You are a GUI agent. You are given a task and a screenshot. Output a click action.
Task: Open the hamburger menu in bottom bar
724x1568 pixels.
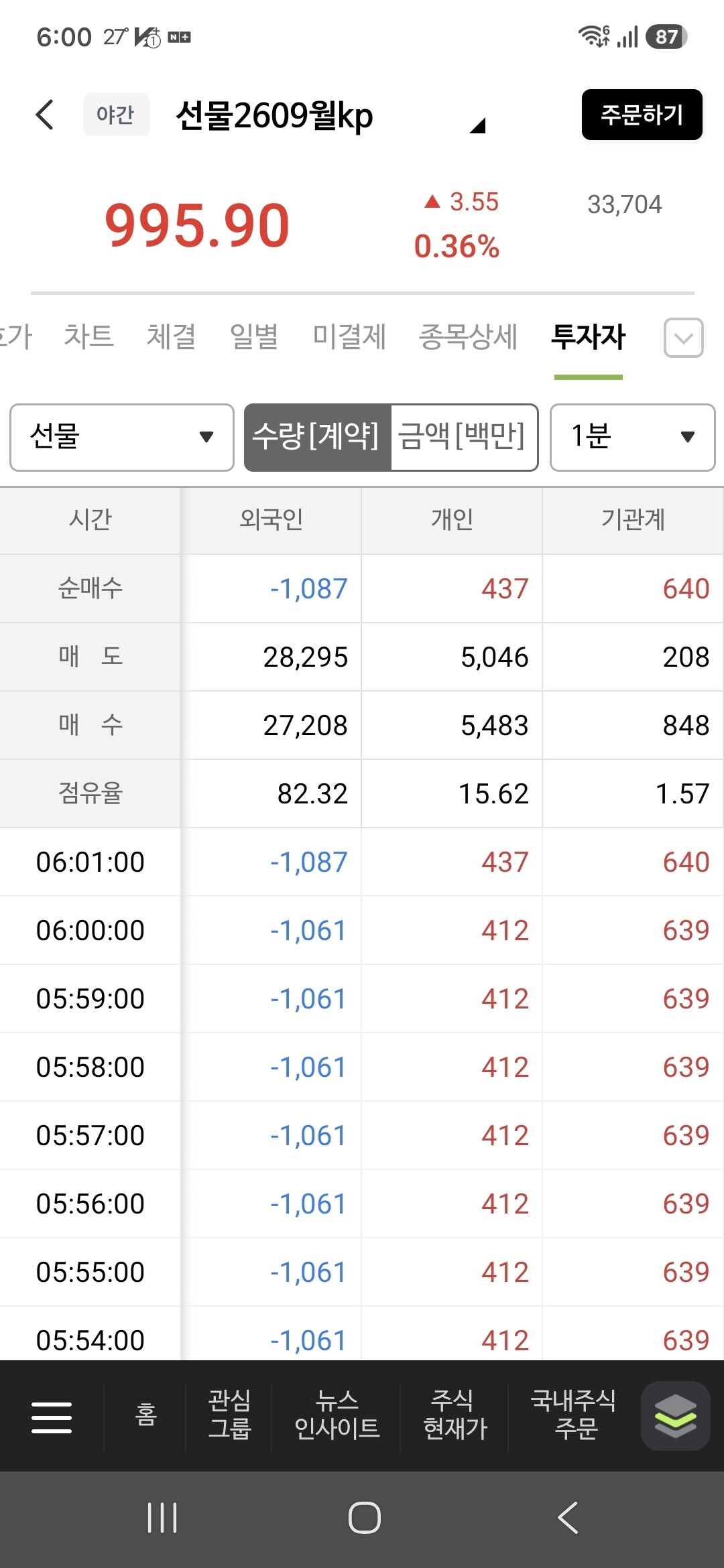tap(52, 1417)
